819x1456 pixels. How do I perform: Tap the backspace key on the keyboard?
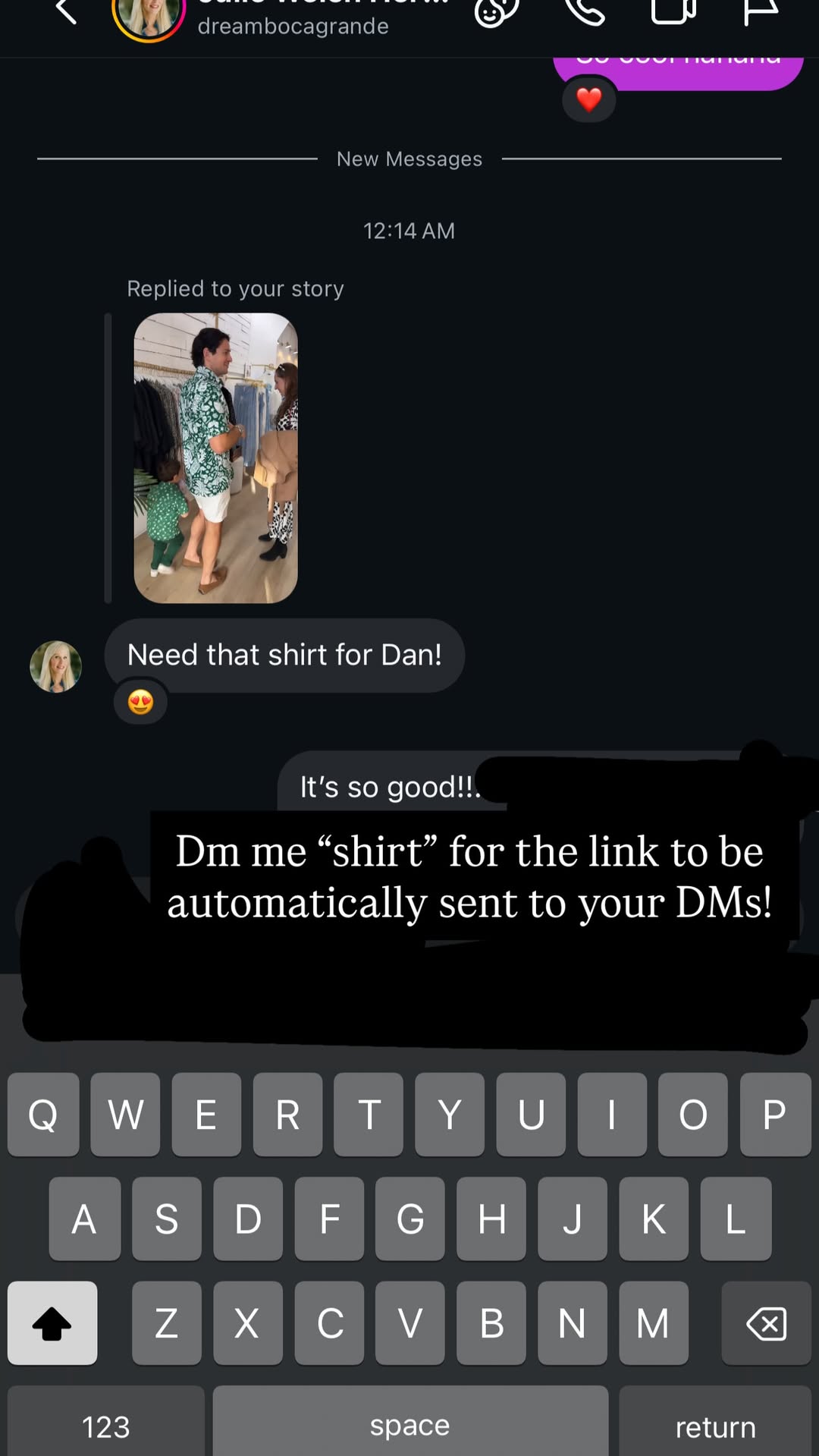click(767, 1323)
